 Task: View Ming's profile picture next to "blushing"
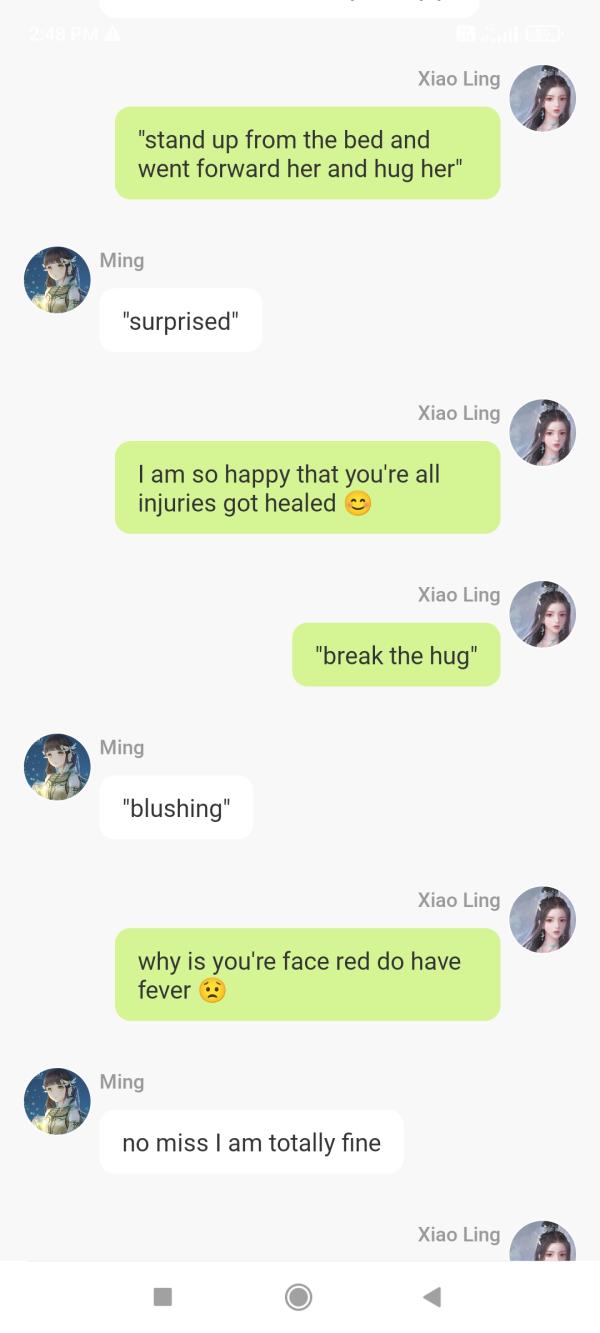click(x=57, y=767)
